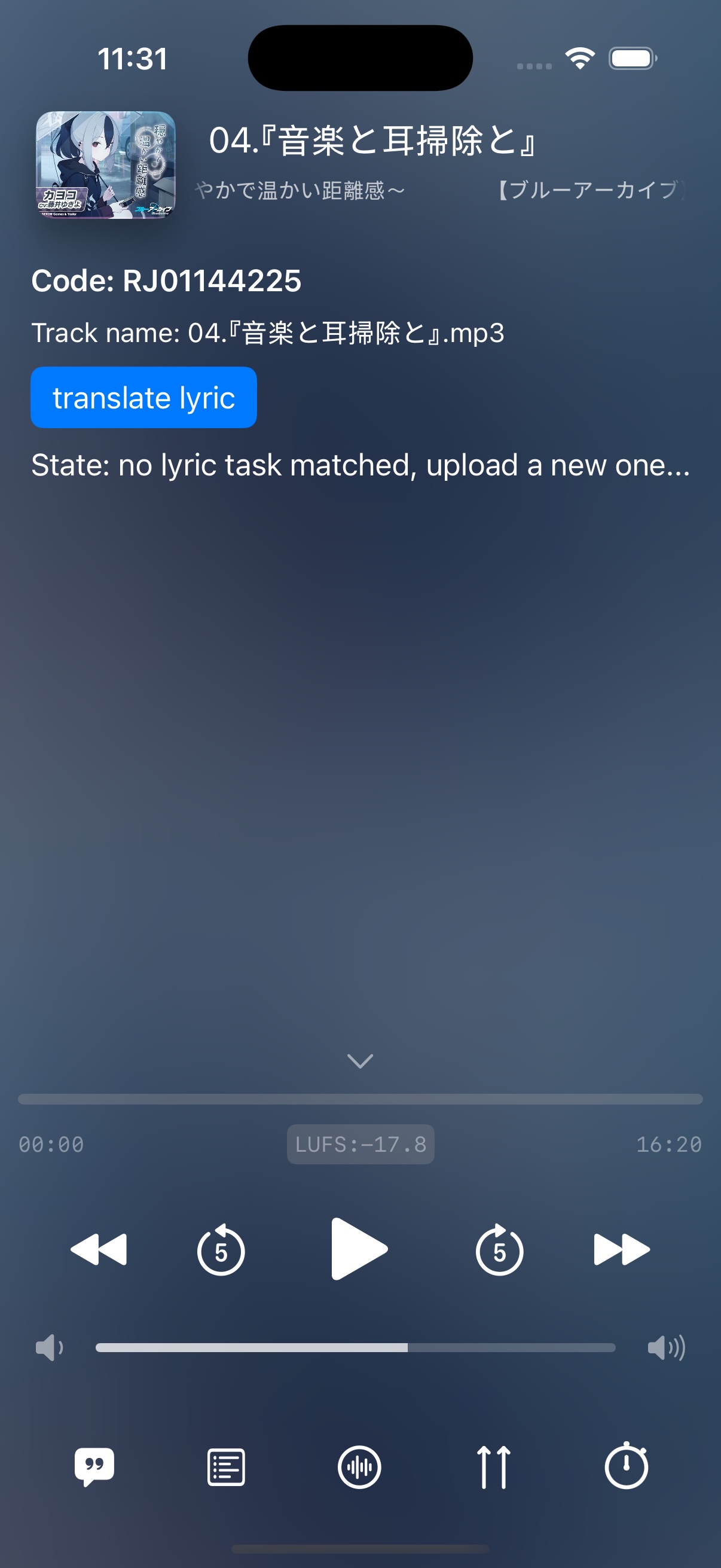Skip to the previous track

99,1250
